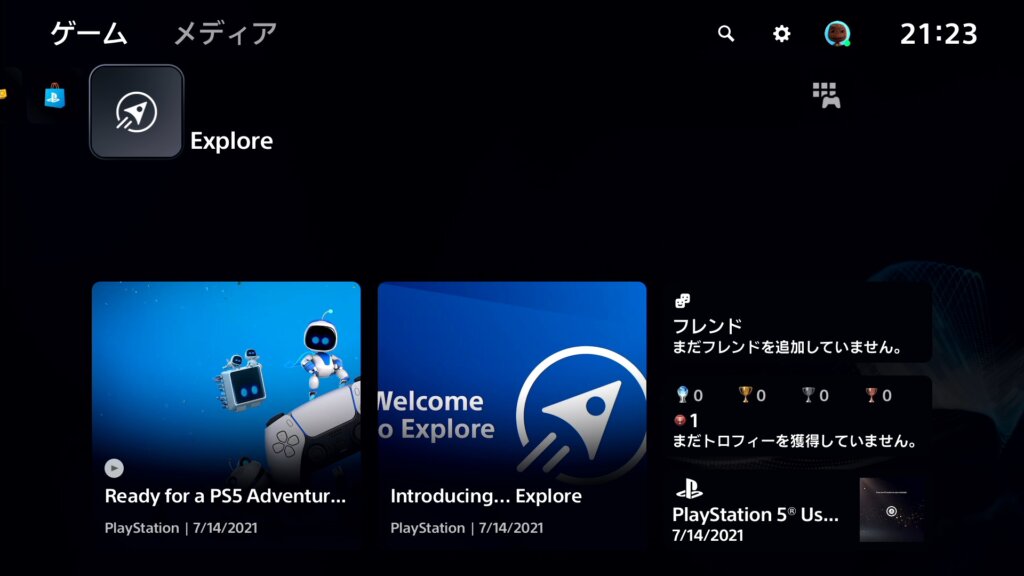Screen dimensions: 1024x576
Task: Open the search icon
Action: pyautogui.click(x=726, y=34)
